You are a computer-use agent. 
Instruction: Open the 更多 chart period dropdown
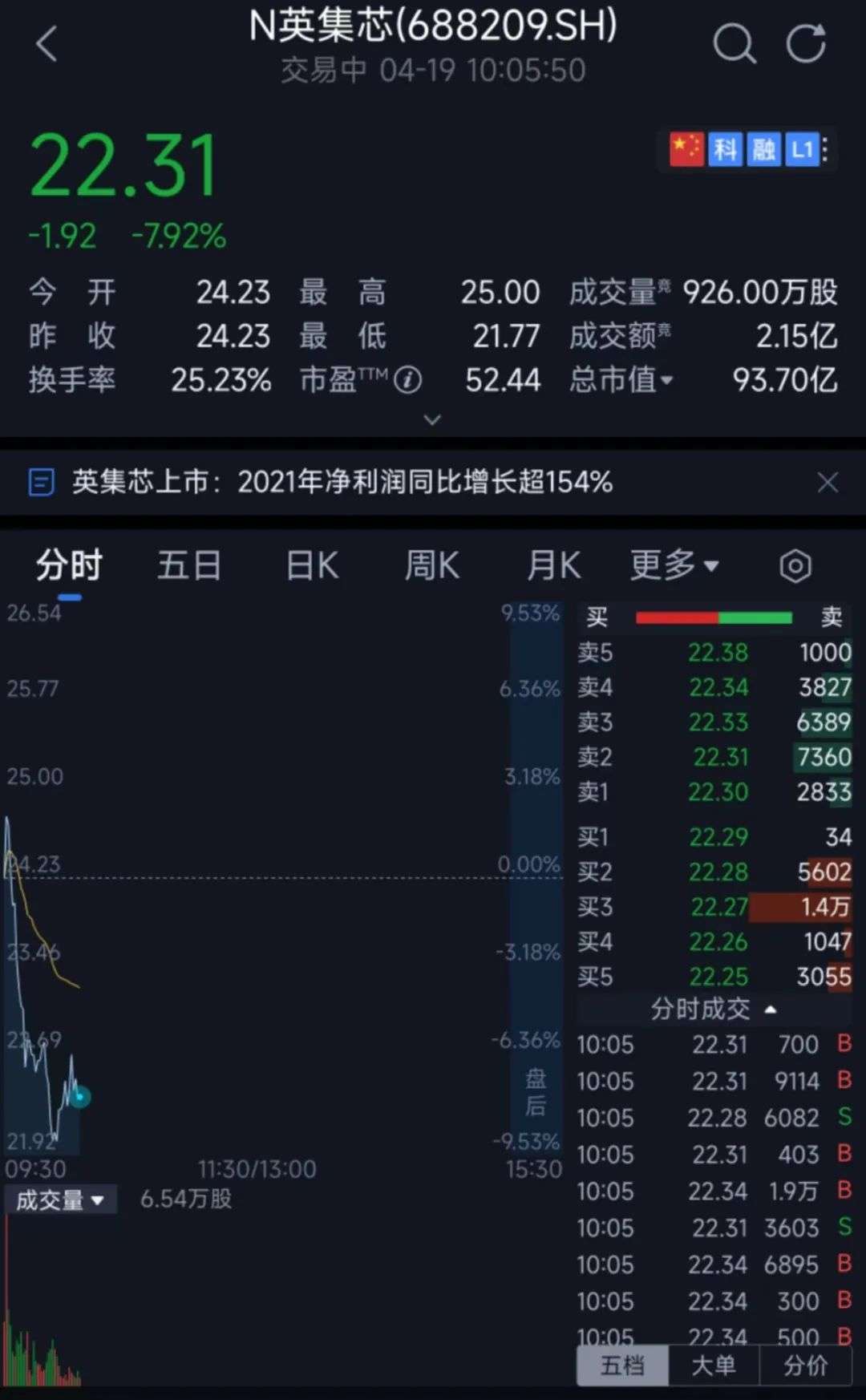674,565
